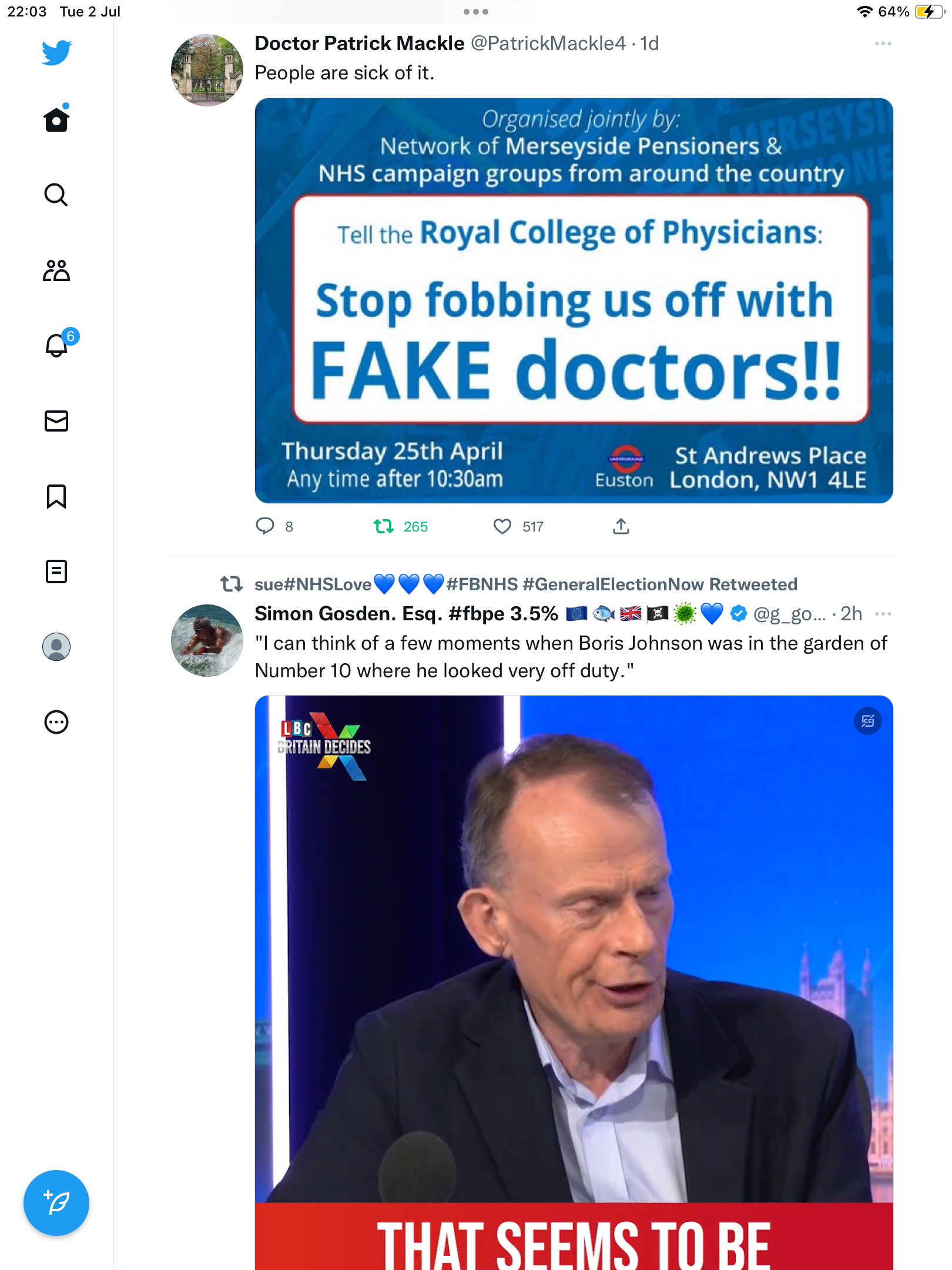Screen dimensions: 952x1270
Task: Undo retweet on Patrick Mackle's tweet
Action: 384,526
